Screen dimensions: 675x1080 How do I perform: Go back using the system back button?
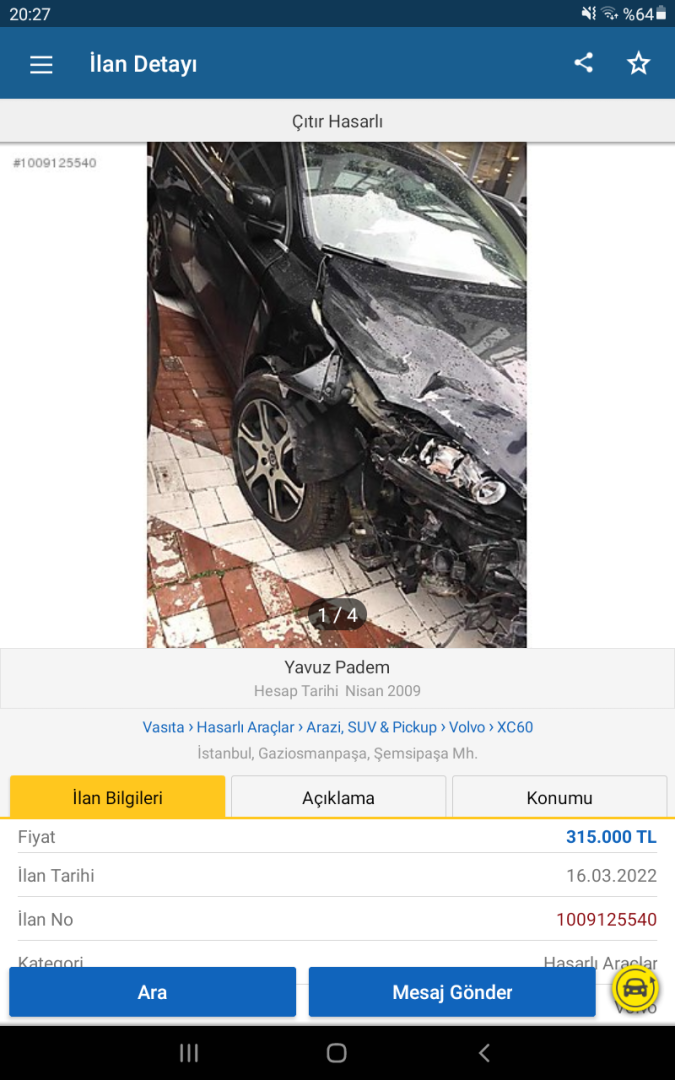coord(484,1052)
